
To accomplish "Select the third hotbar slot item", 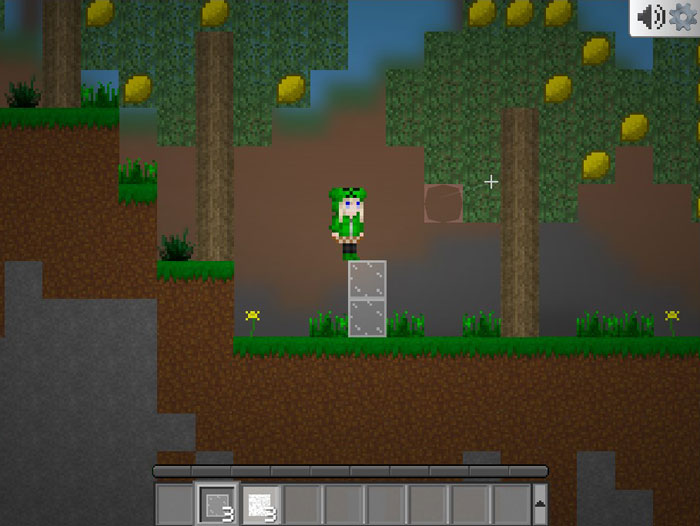I will point(259,503).
